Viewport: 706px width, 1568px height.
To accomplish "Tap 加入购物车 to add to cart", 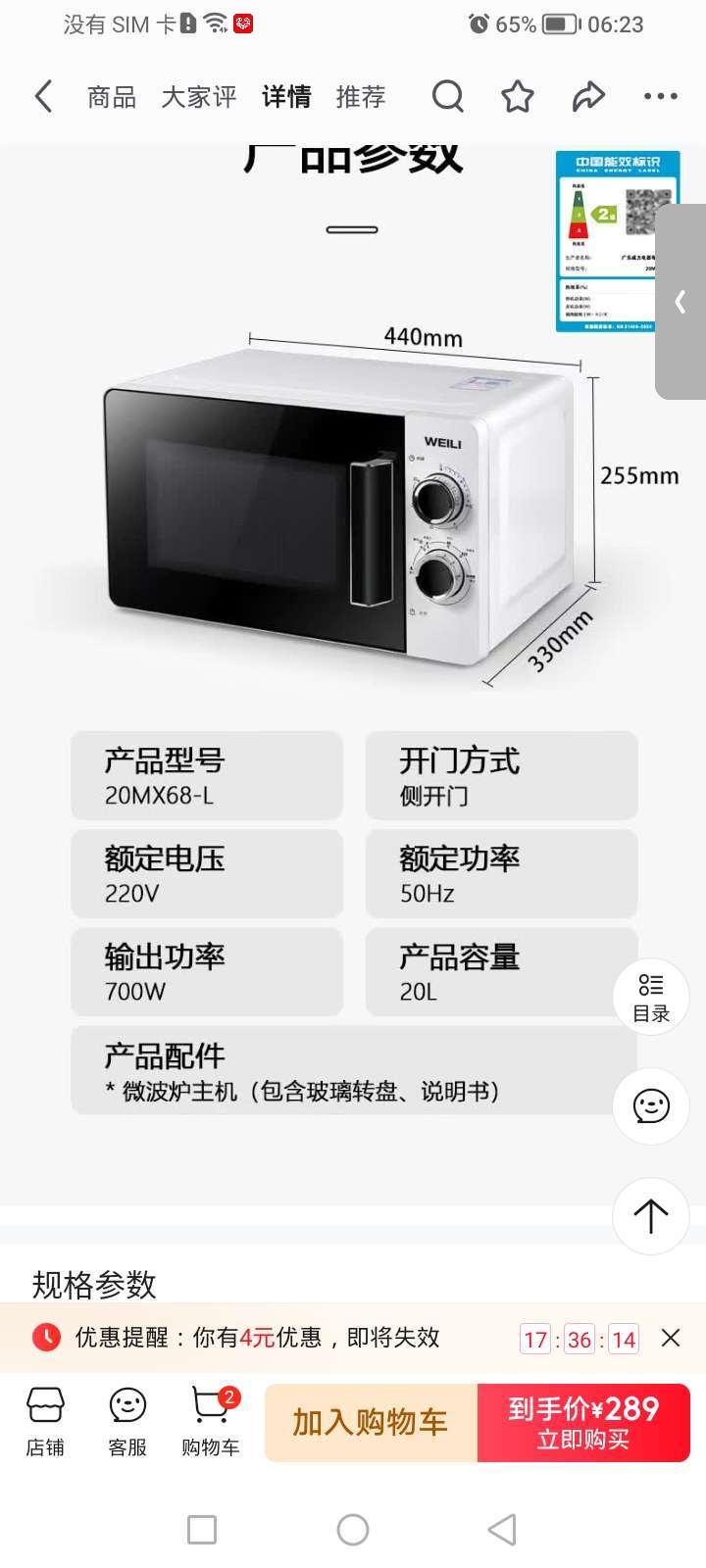I will 371,1422.
